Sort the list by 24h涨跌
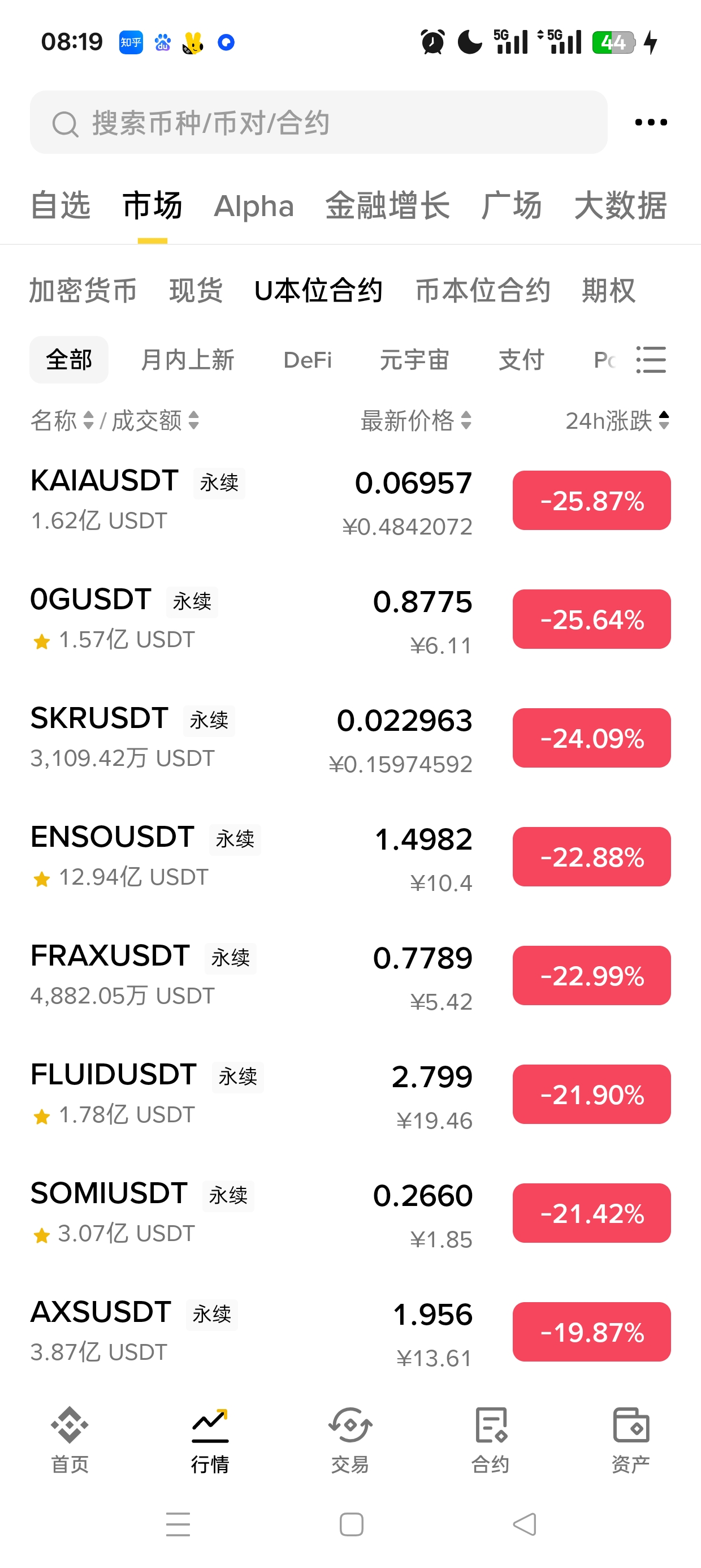Viewport: 701px width, 1568px height. coord(616,421)
